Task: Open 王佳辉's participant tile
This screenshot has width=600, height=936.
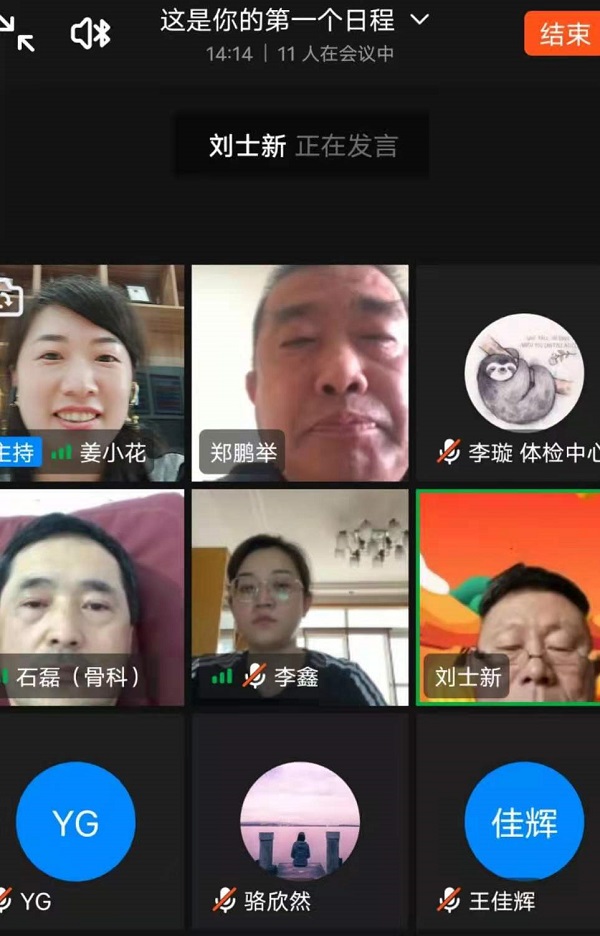Action: pyautogui.click(x=508, y=820)
